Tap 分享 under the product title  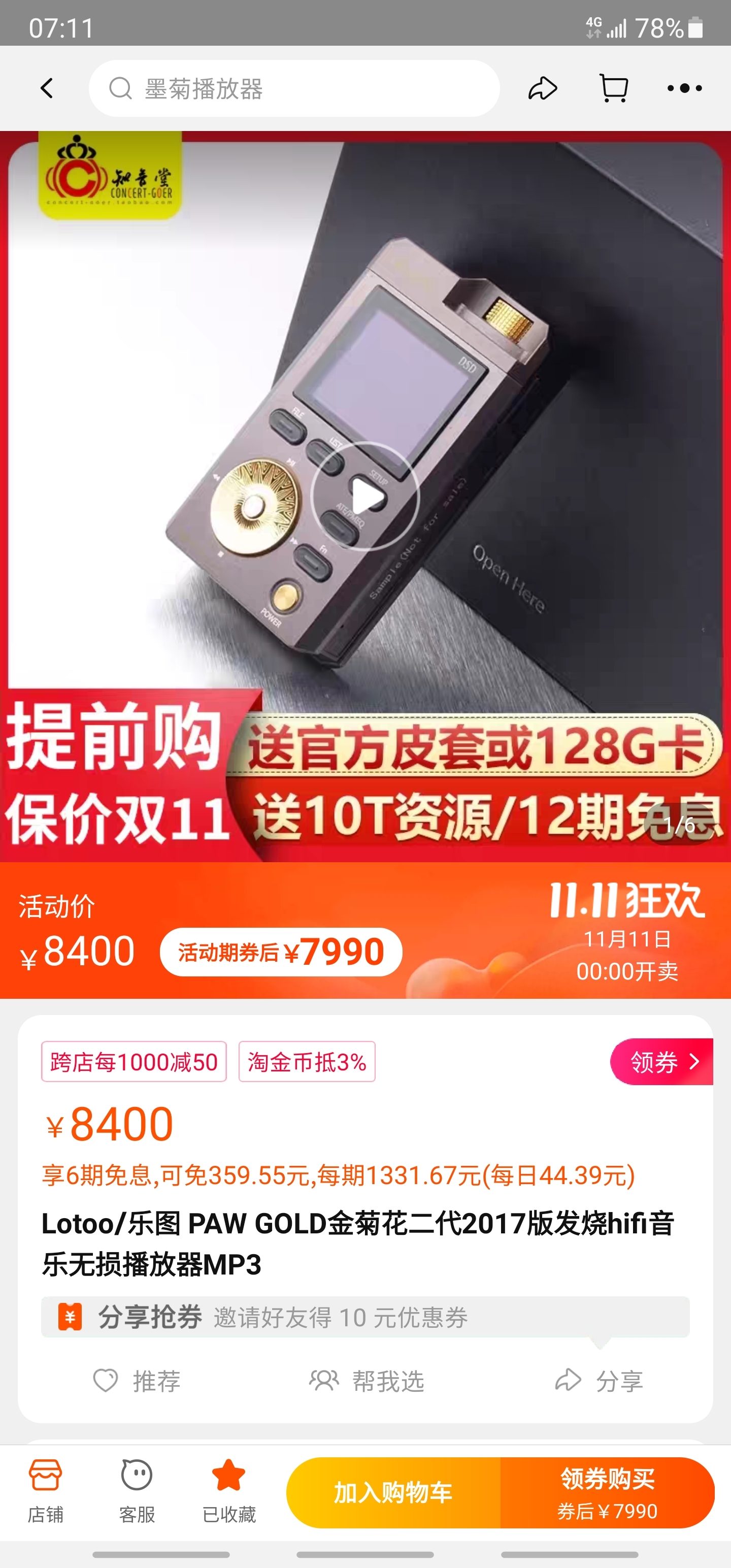(x=600, y=1381)
